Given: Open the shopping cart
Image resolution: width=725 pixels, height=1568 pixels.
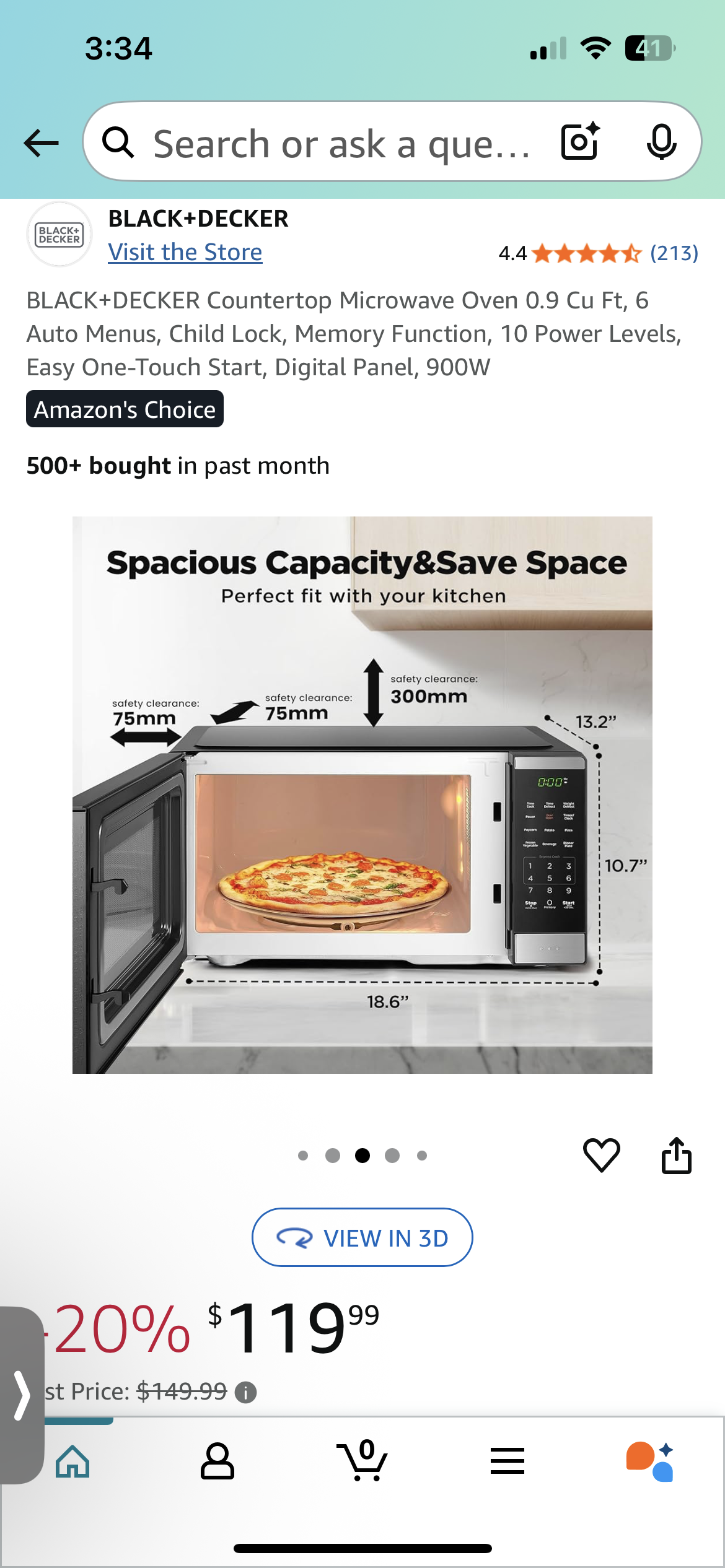Looking at the screenshot, I should pos(362,1461).
